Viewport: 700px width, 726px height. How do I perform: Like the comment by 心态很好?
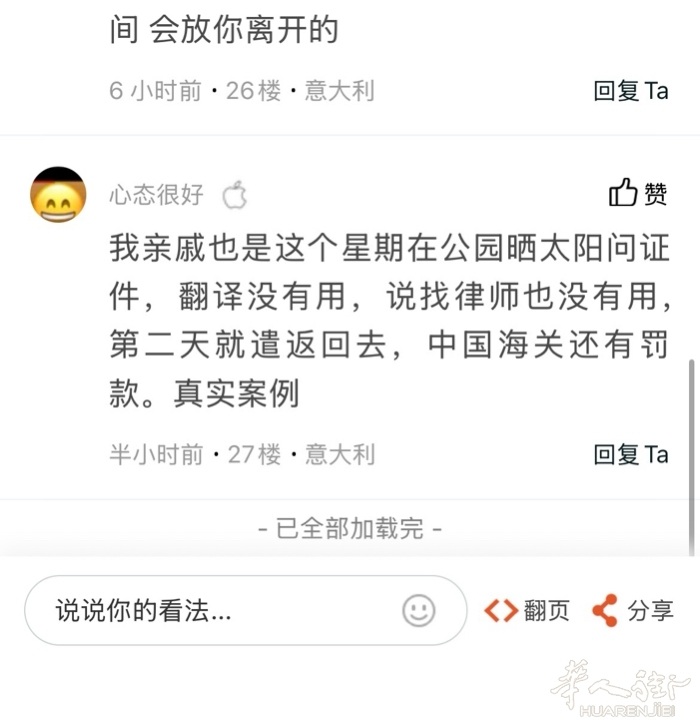tap(638, 193)
